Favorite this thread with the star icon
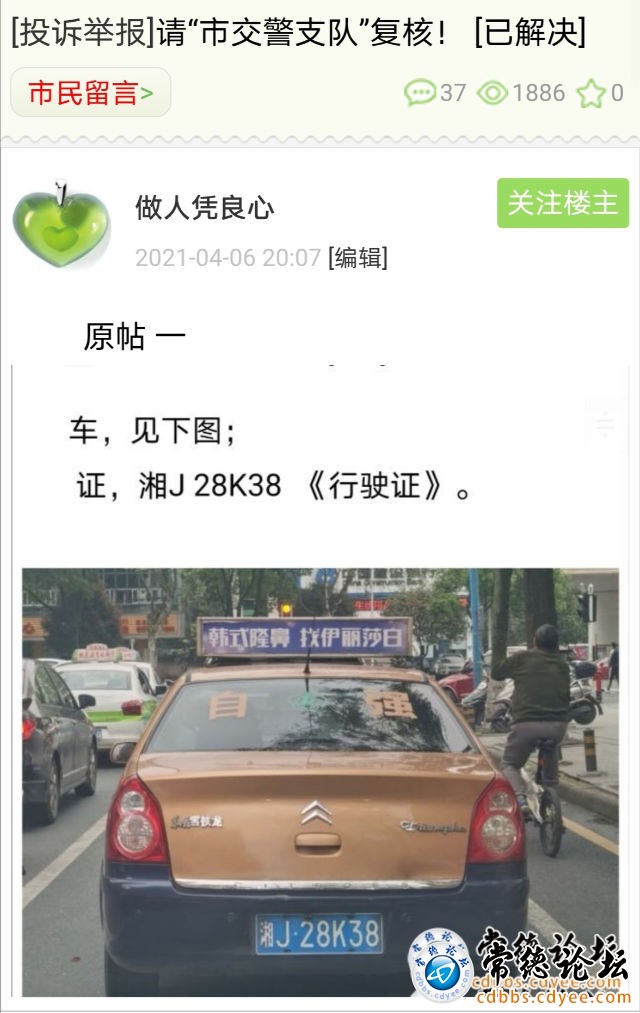Screen dimensions: 640x1013 click(592, 93)
